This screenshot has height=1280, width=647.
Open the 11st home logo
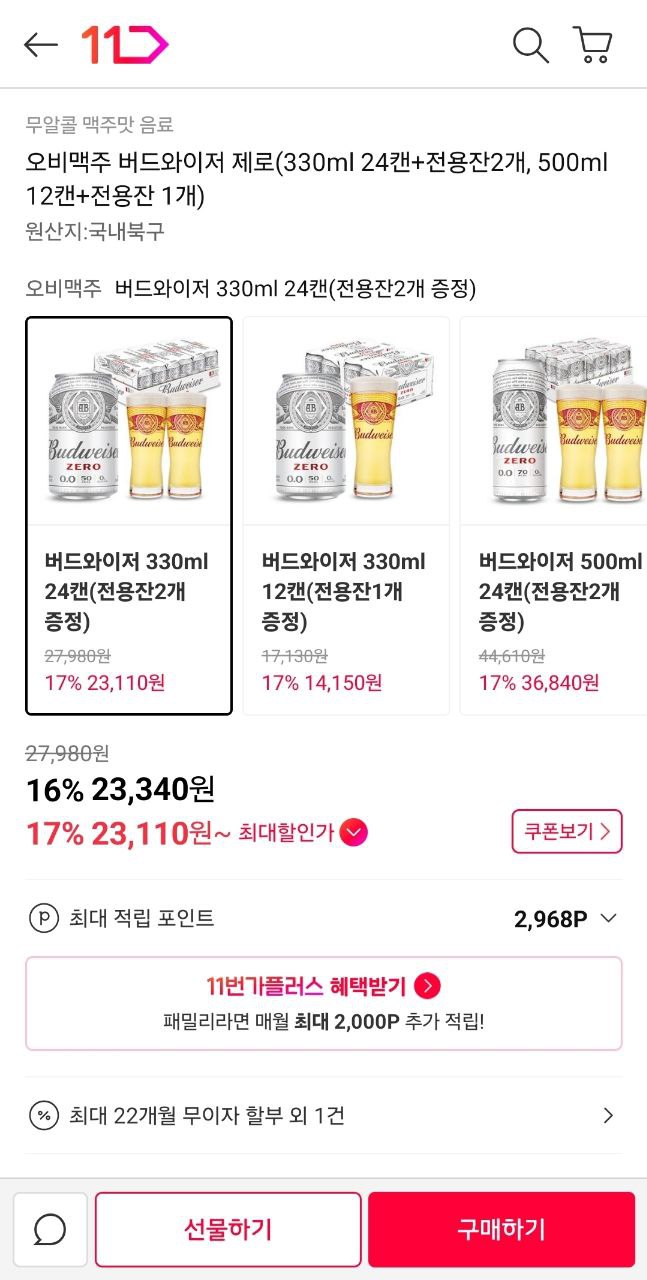pos(125,45)
